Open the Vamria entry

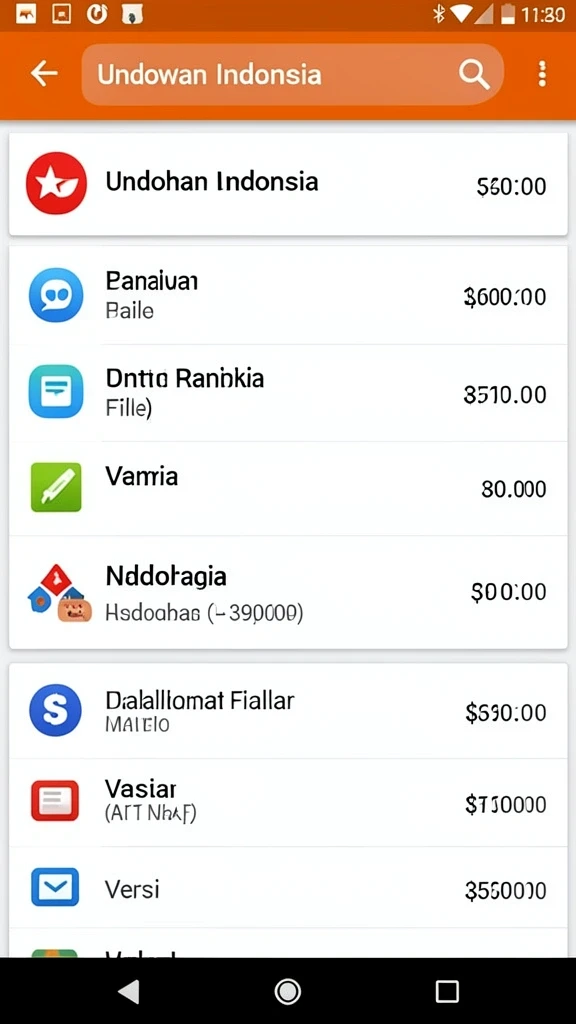point(288,488)
